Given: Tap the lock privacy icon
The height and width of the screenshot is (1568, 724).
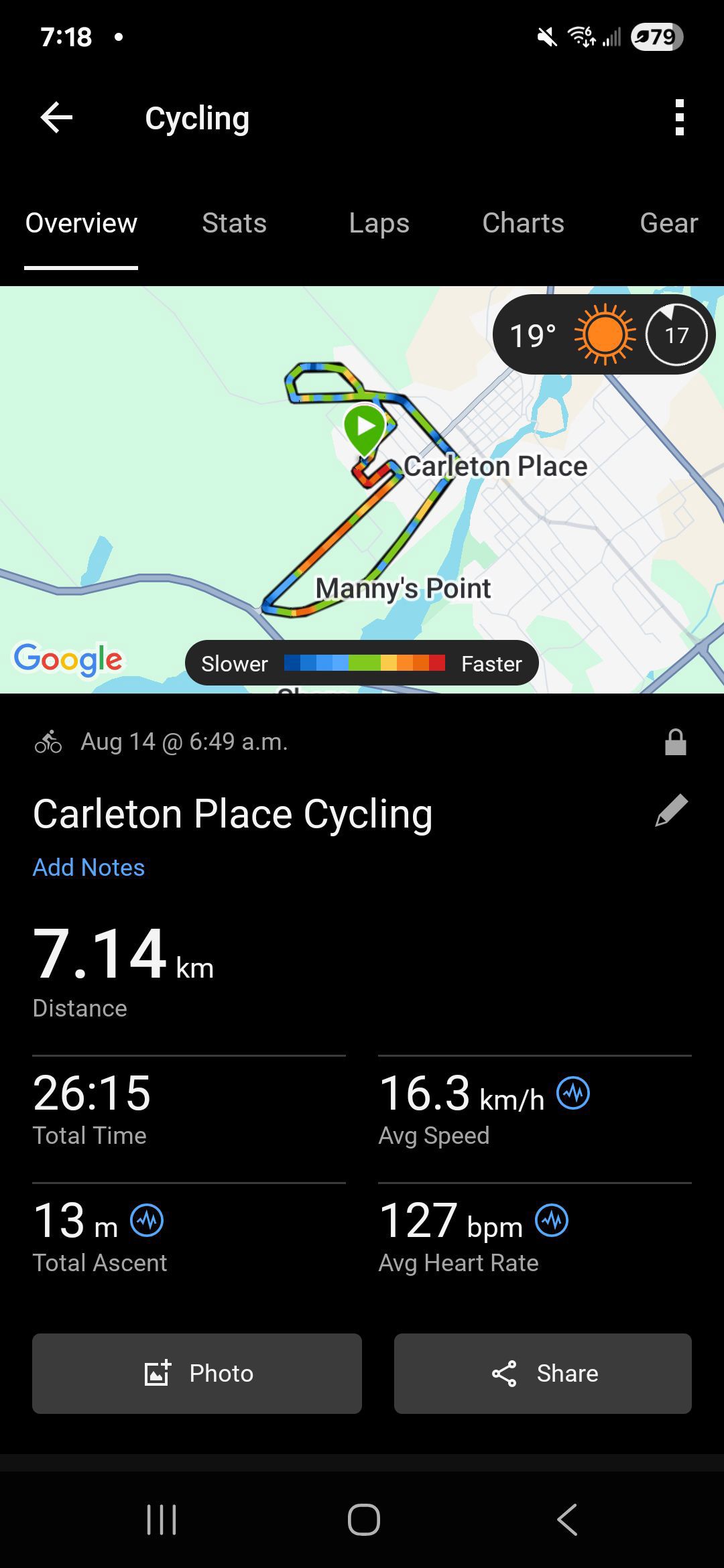Looking at the screenshot, I should 676,742.
